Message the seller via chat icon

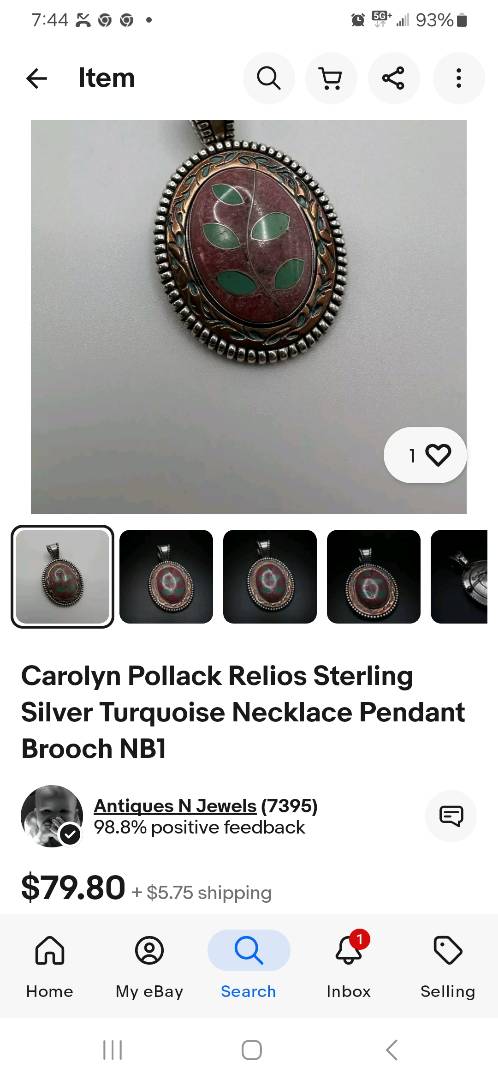point(451,816)
